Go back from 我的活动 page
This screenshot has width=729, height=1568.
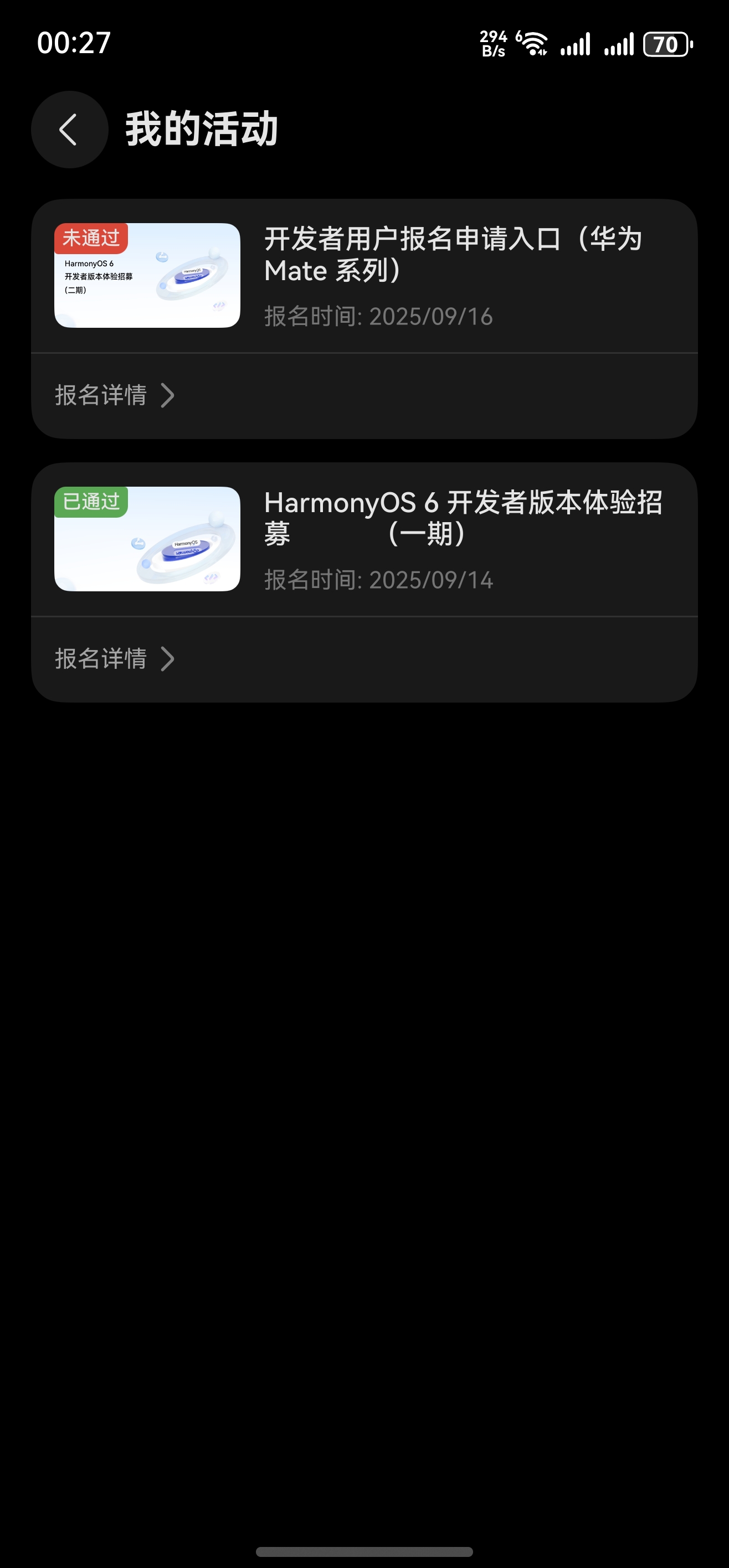[69, 130]
